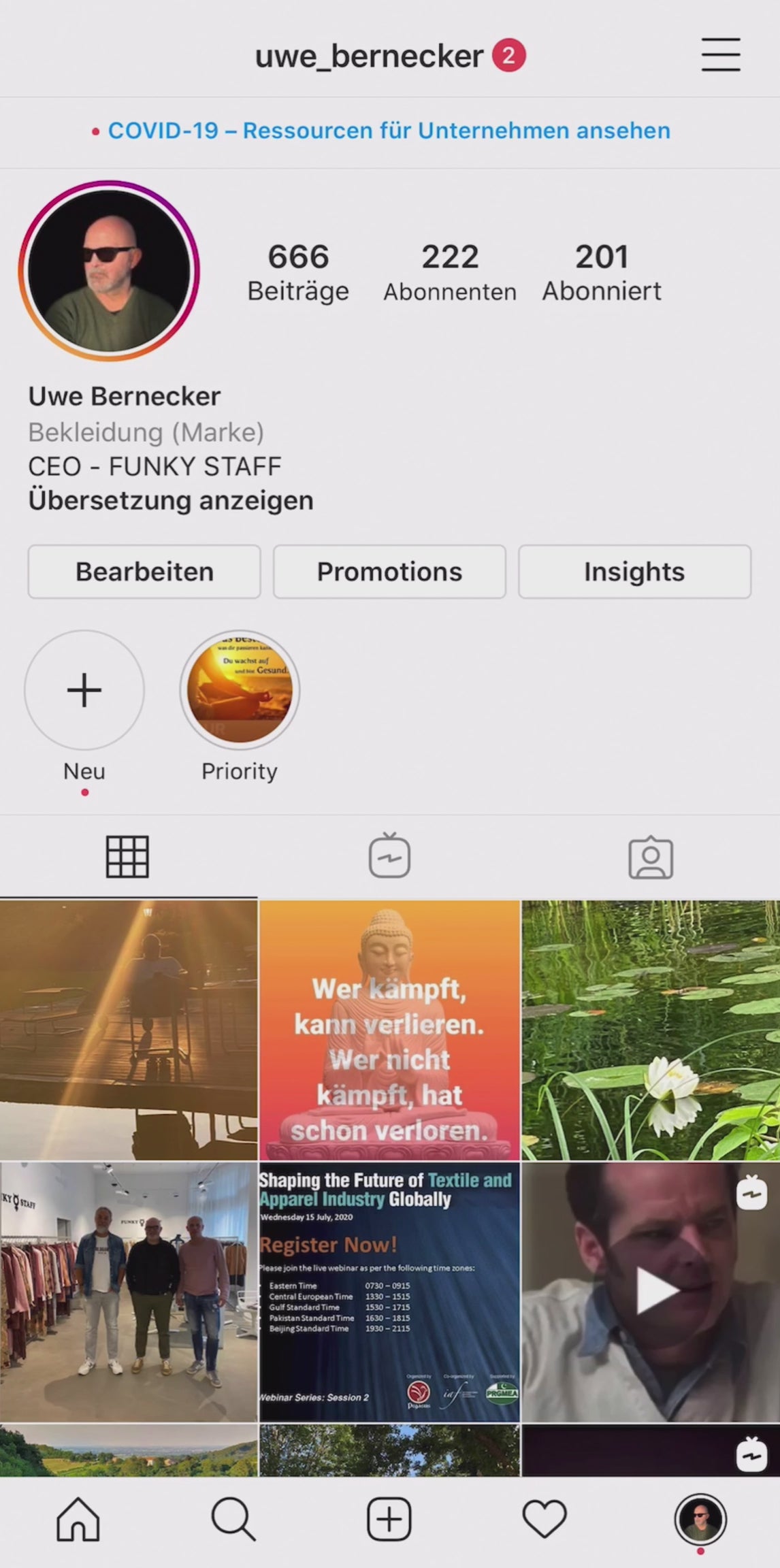Image resolution: width=780 pixels, height=1568 pixels.
Task: Tap Übersetzung anzeigen
Action: click(171, 501)
